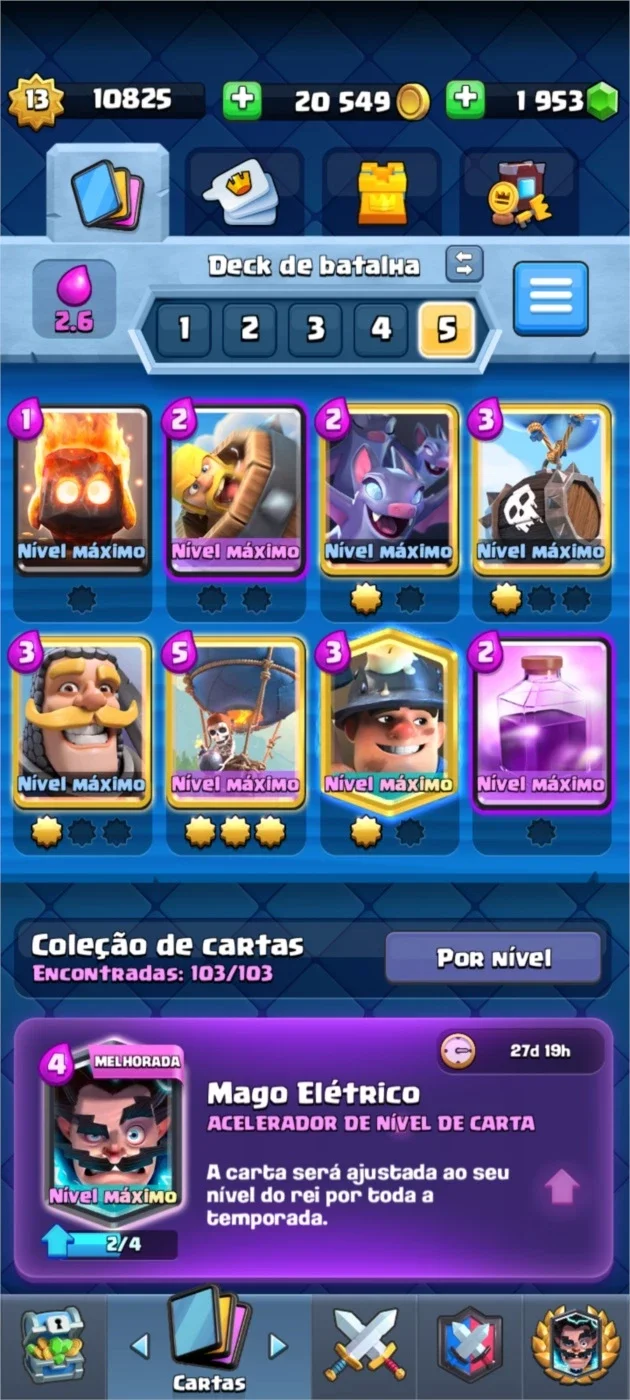Select the Balloon card
The width and height of the screenshot is (630, 1400).
point(236,721)
